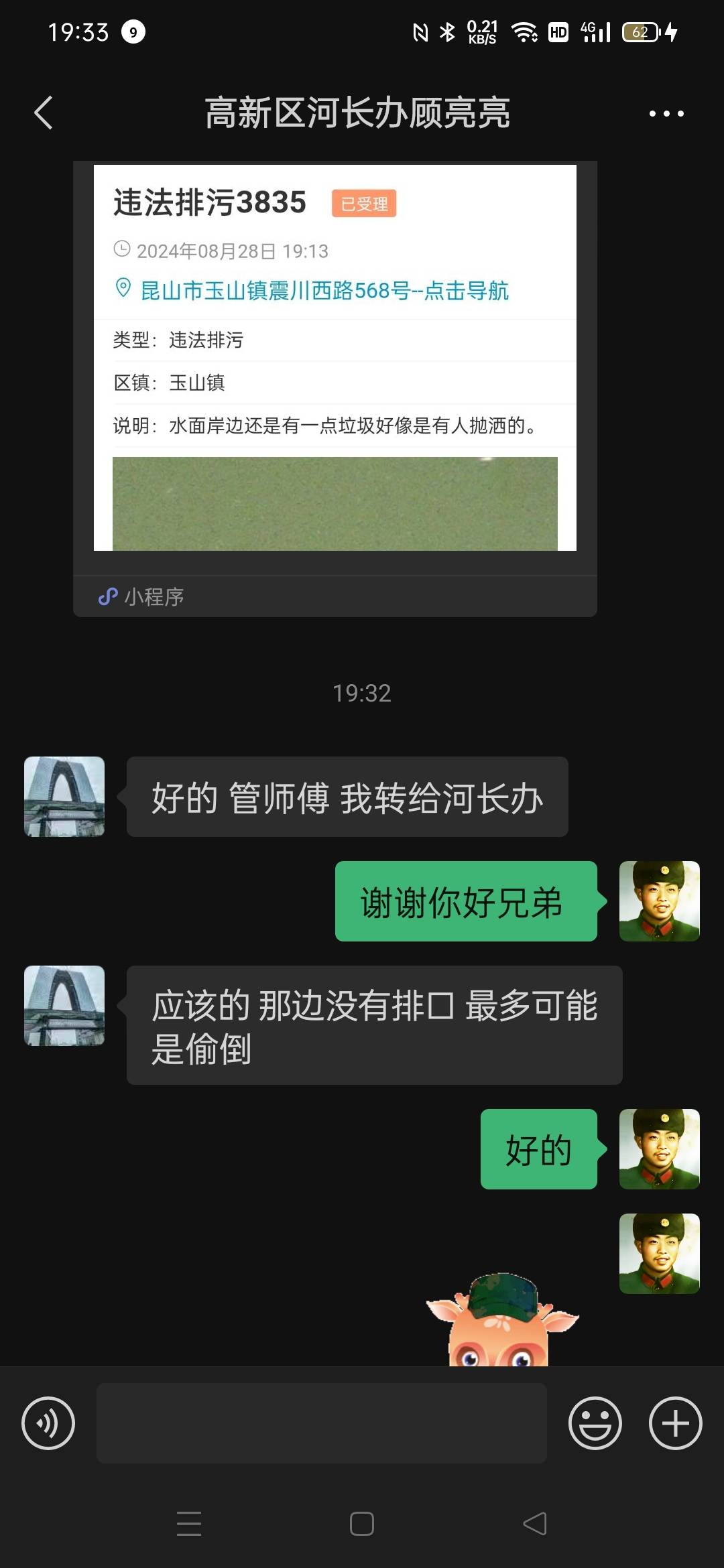Tap my avatar next to 谢谢你好兄弟

pyautogui.click(x=660, y=901)
